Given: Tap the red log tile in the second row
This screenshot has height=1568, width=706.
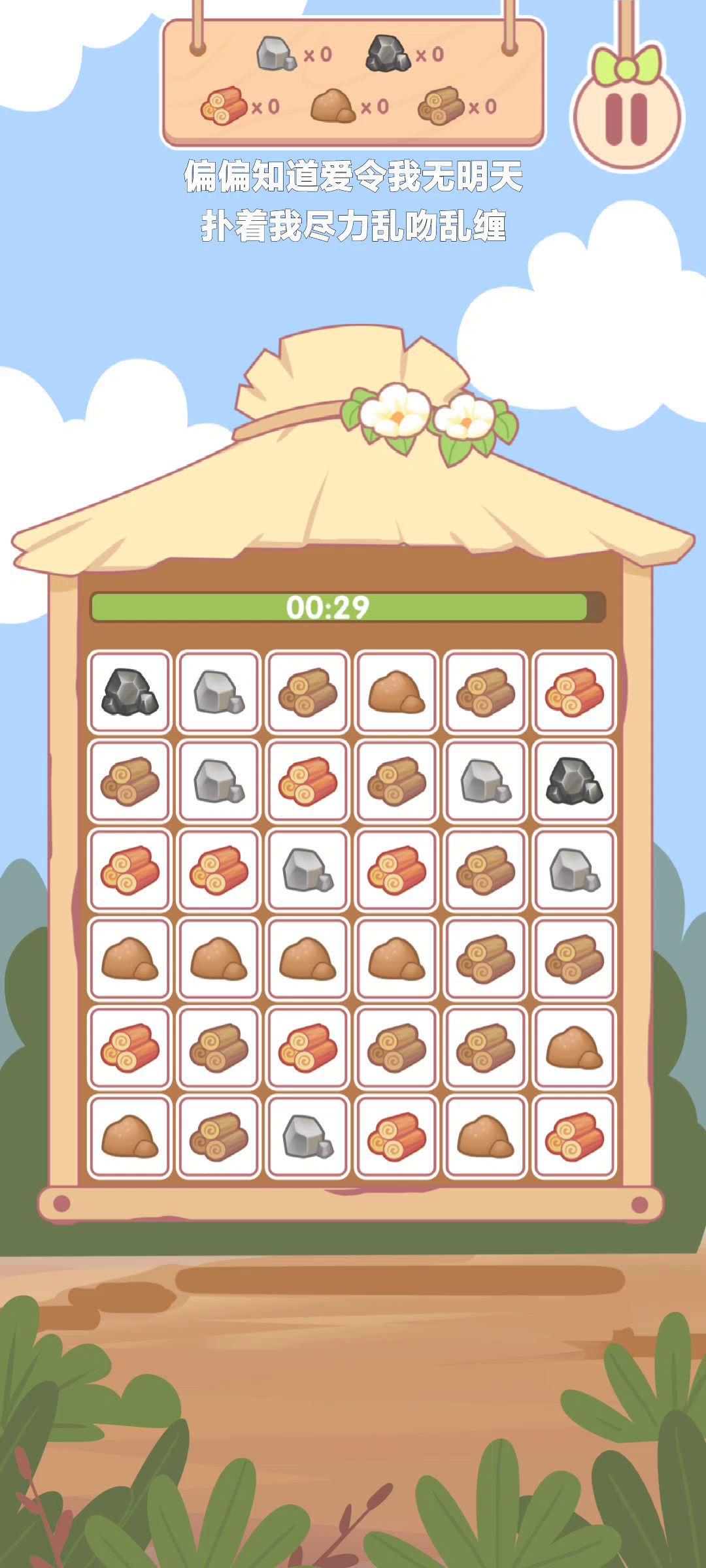Looking at the screenshot, I should click(x=307, y=781).
